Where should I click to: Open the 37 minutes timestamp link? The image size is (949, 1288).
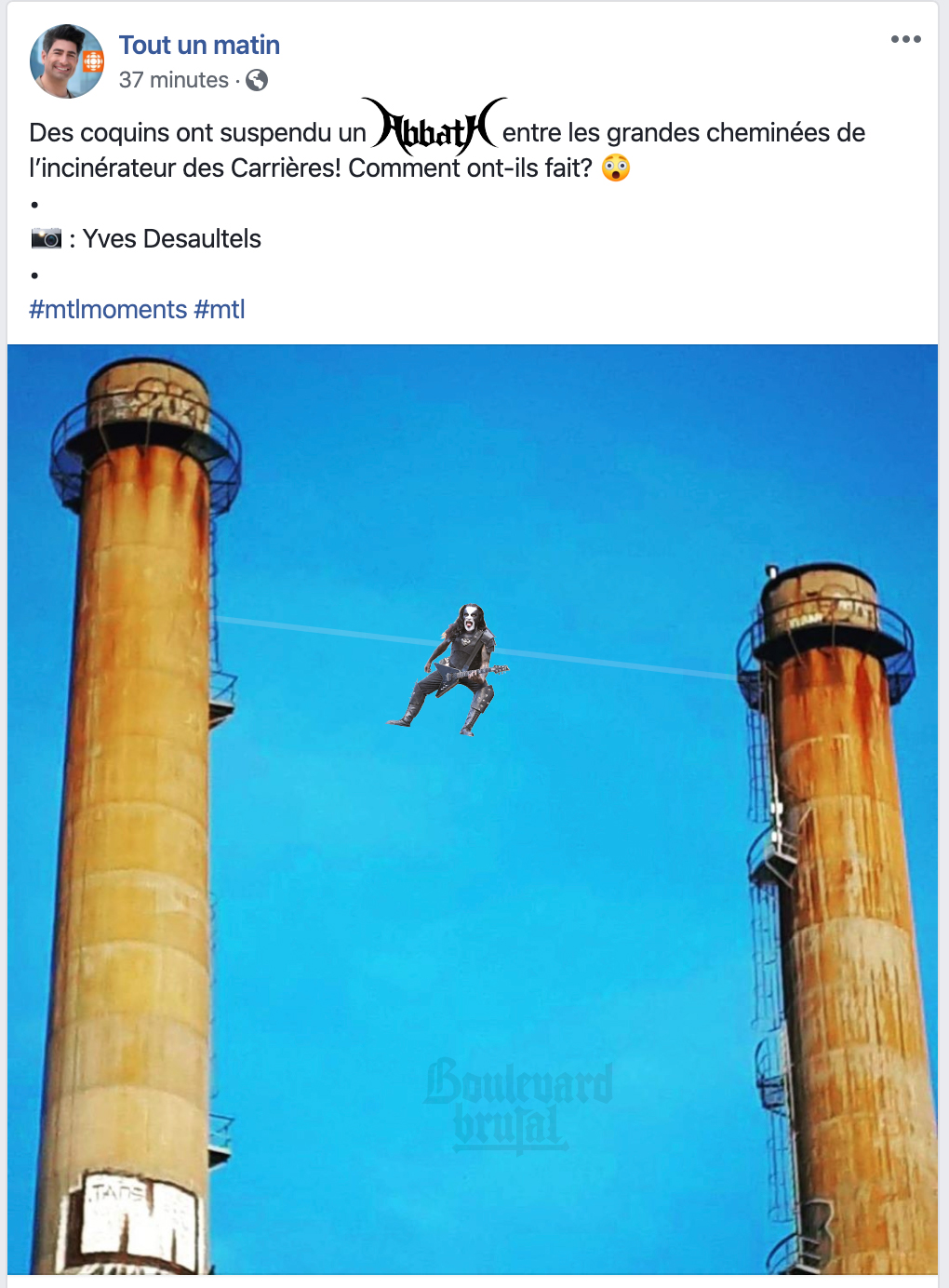[x=173, y=80]
